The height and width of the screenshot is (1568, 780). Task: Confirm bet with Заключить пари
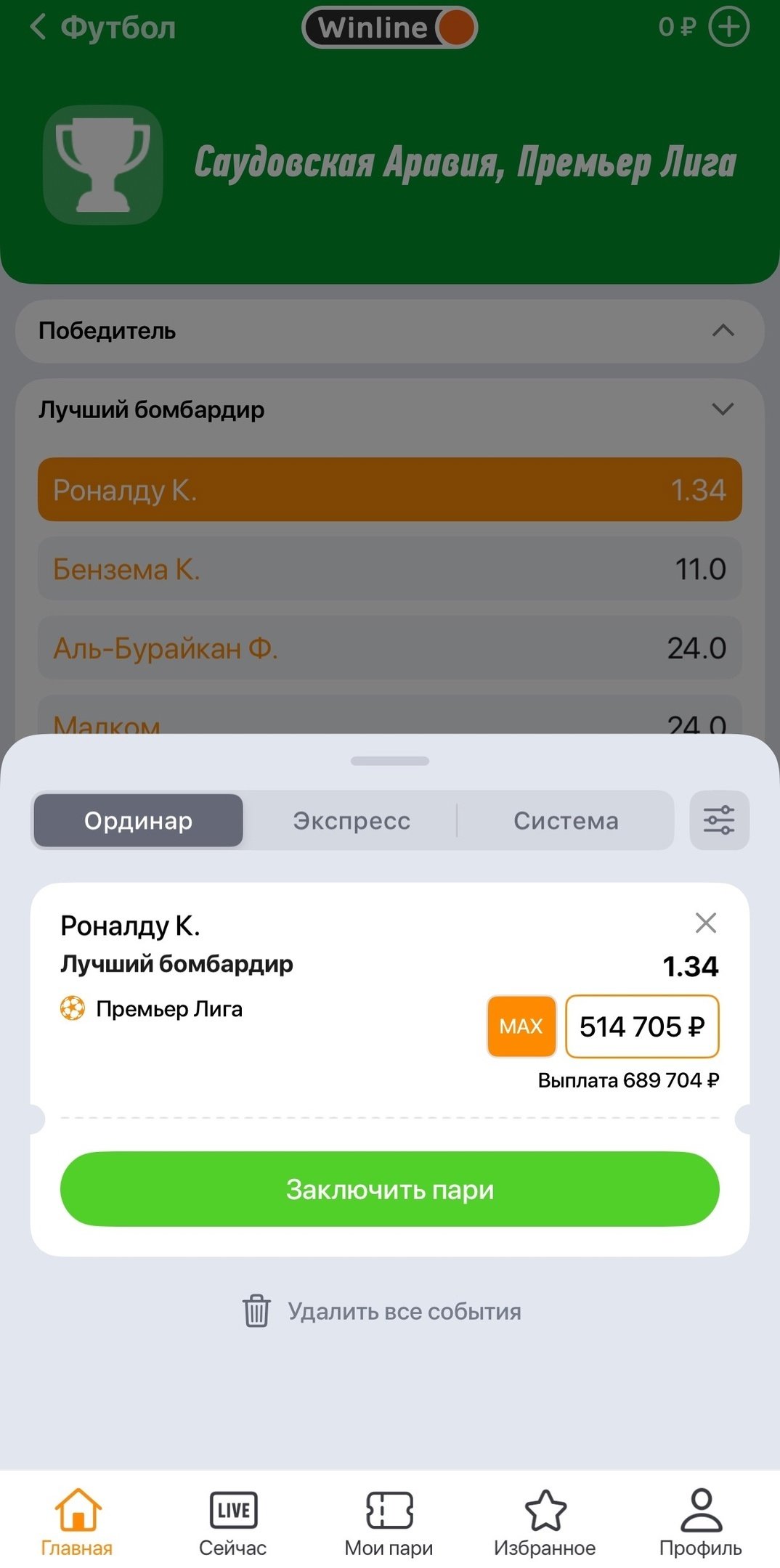coord(390,1189)
